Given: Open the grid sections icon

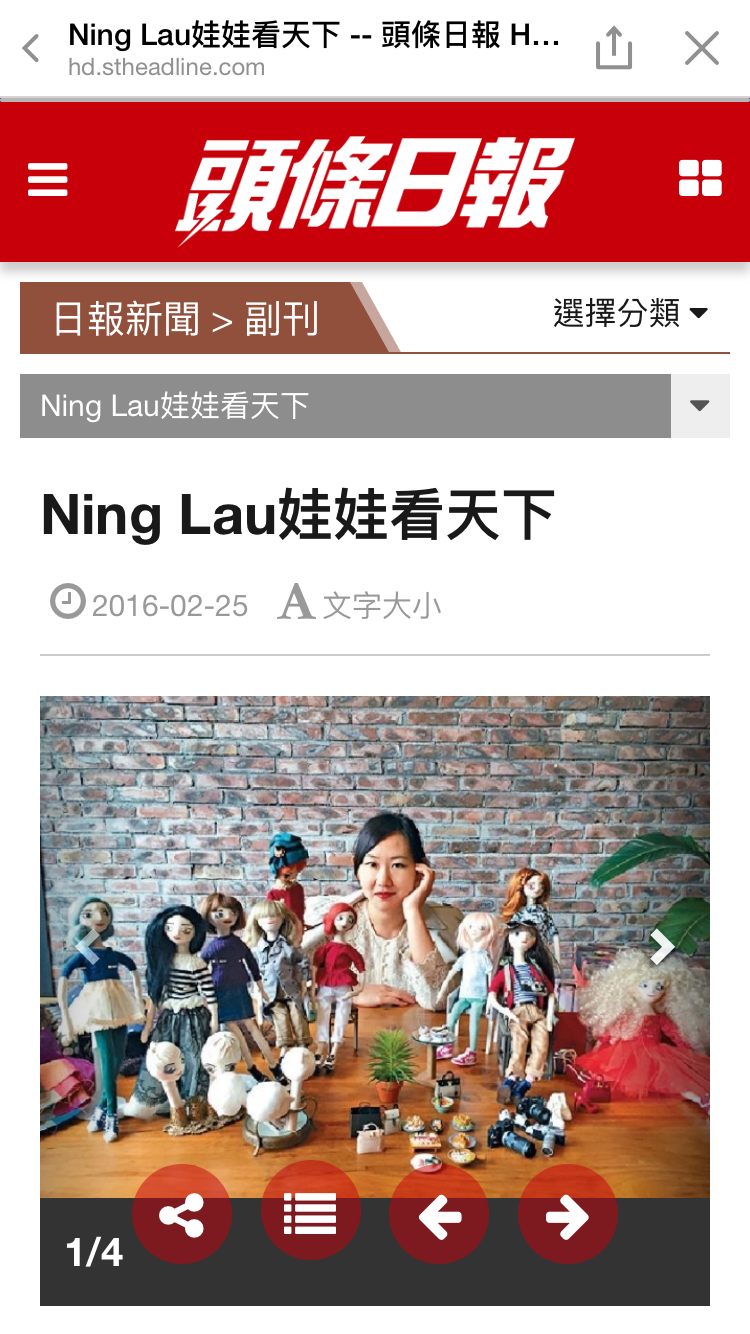Looking at the screenshot, I should click(700, 179).
